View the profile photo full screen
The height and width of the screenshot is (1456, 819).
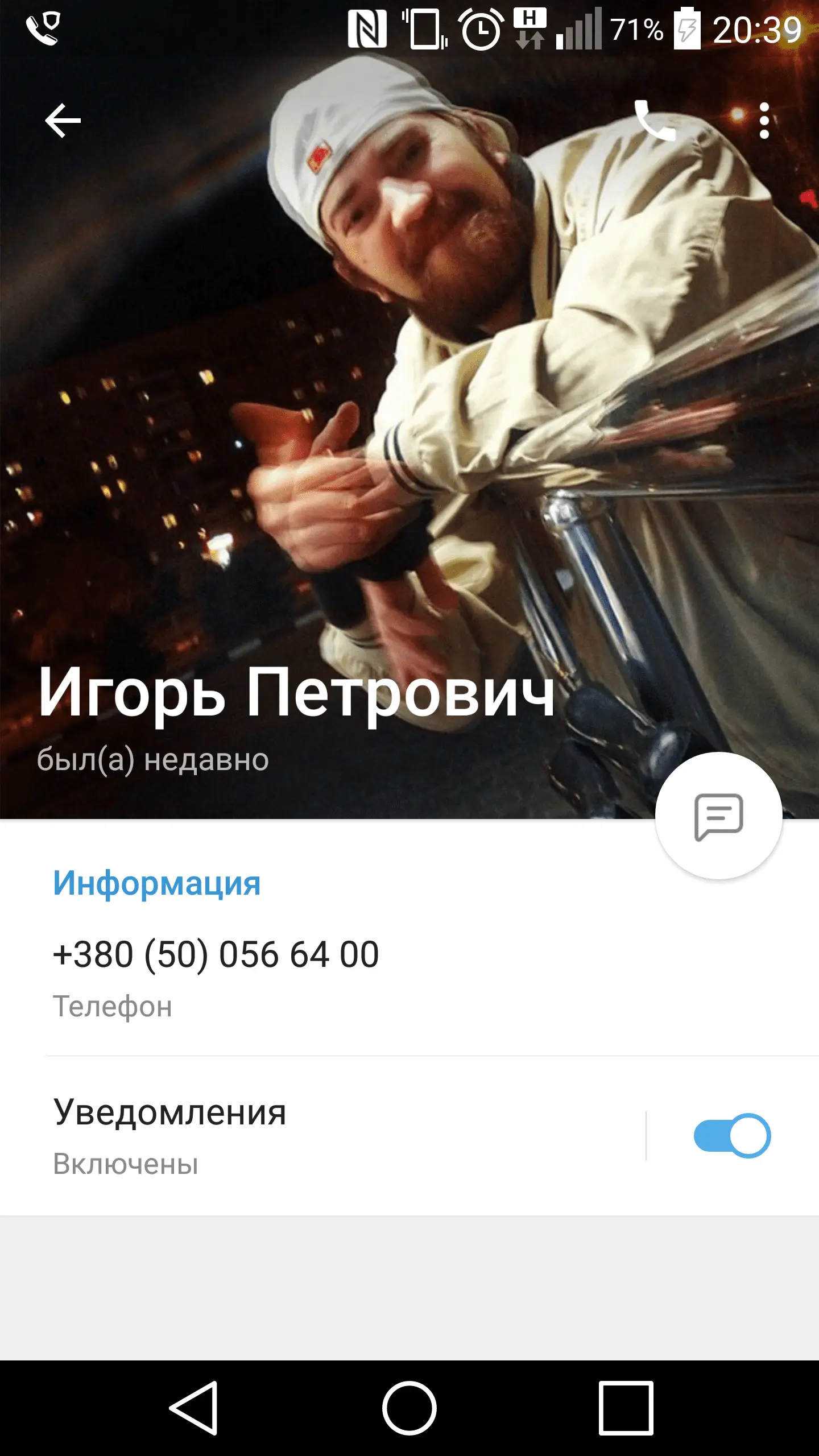coord(409,398)
